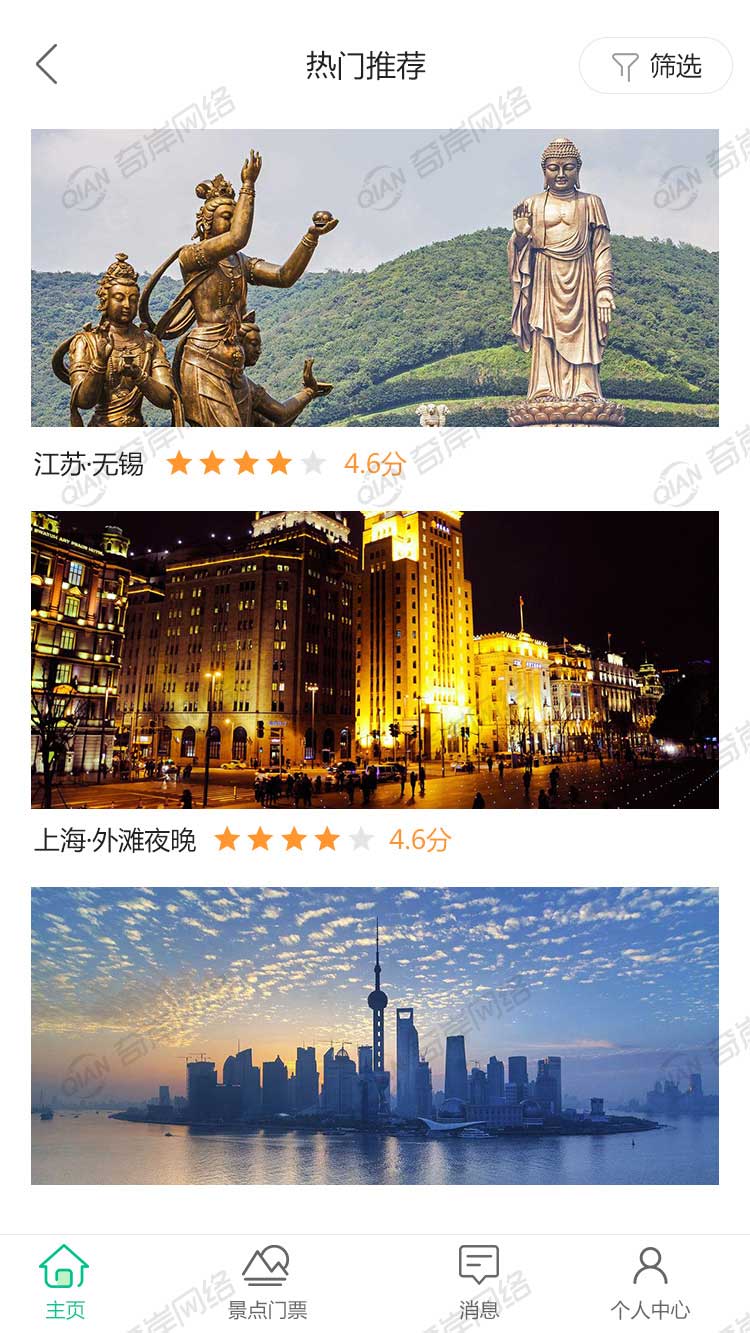750x1333 pixels.
Task: Open the 消息 tab
Action: coord(479,1281)
